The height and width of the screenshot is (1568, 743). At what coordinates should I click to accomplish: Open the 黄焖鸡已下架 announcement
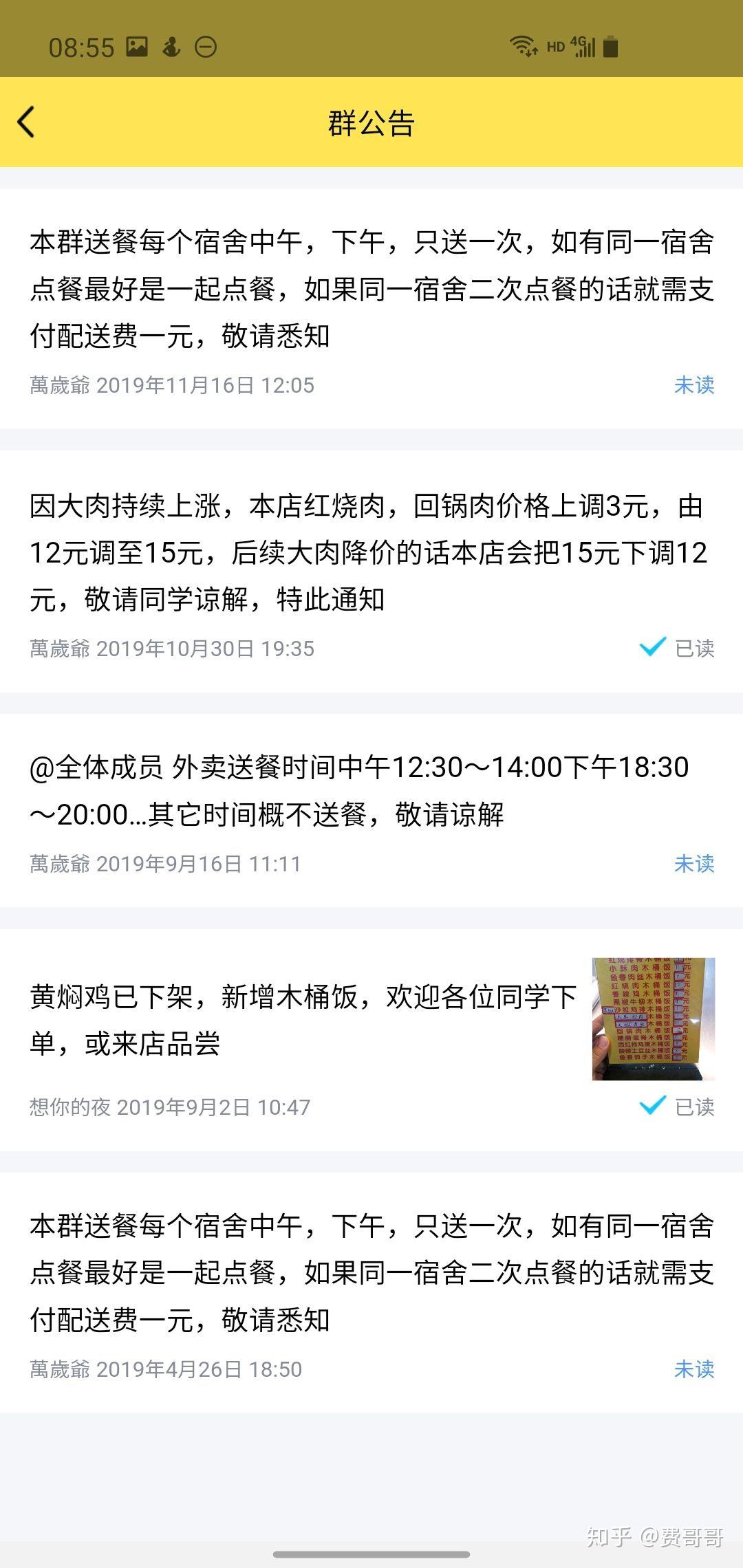coord(303,1020)
